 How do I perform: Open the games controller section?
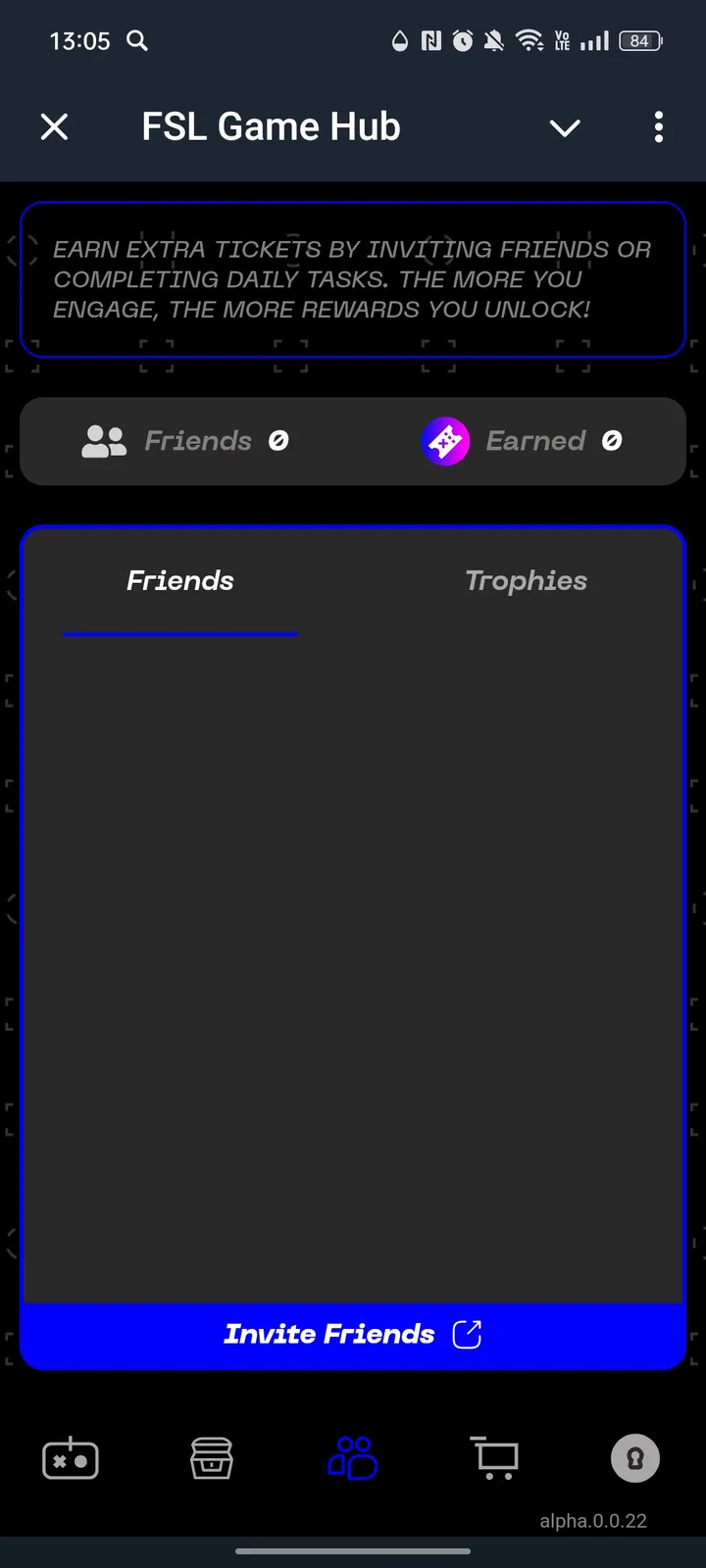tap(70, 1457)
